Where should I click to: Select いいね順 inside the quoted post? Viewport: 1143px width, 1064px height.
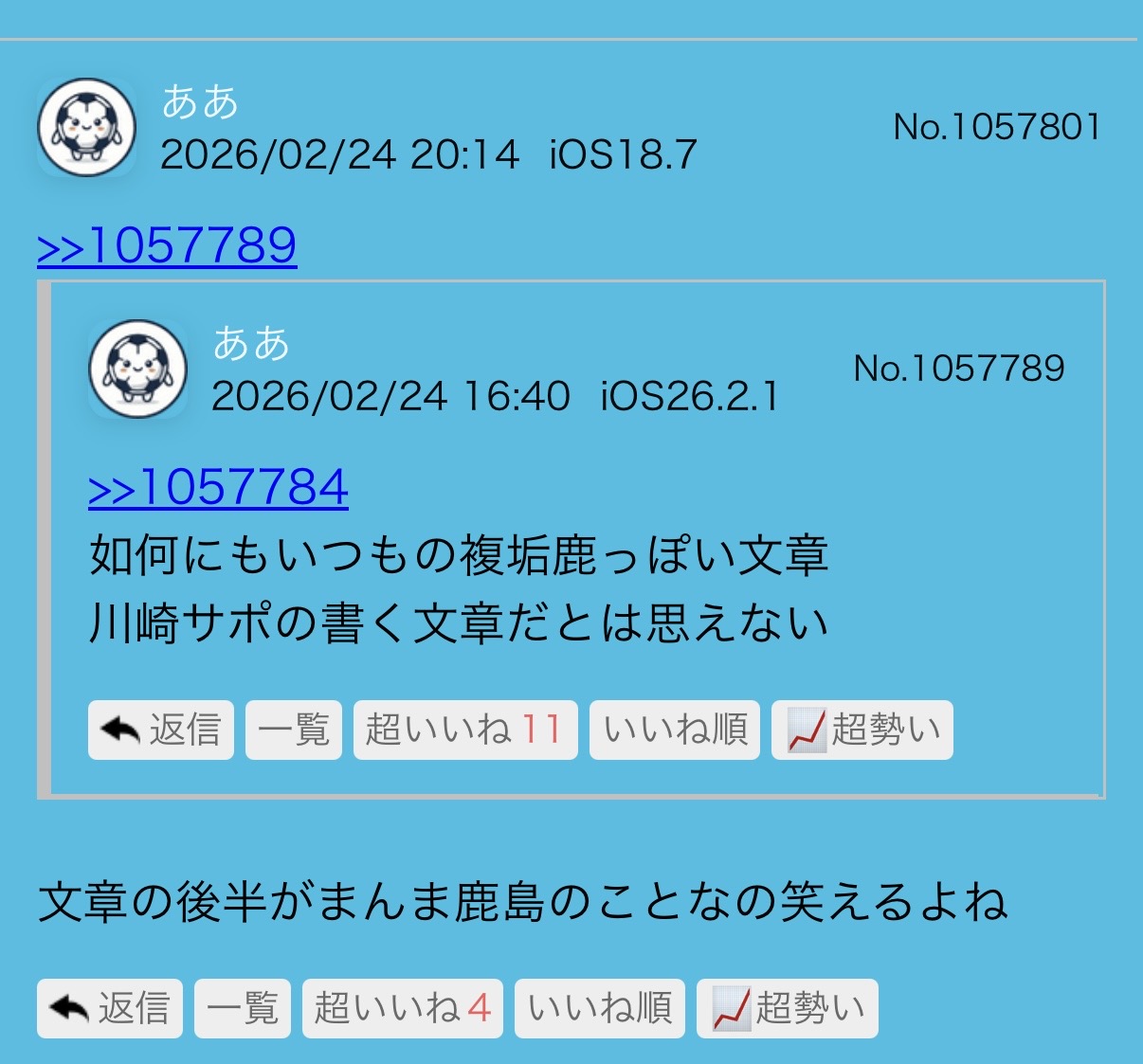point(674,730)
